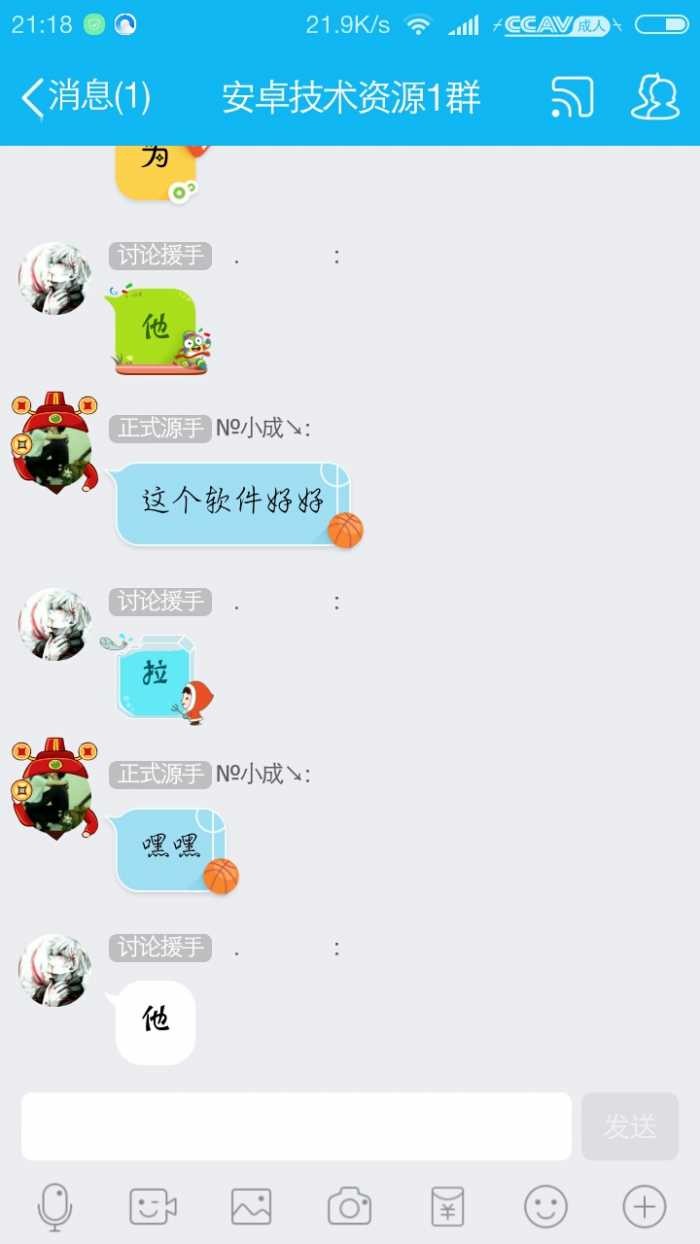Screen dimensions: 700x1244
Task: Tap the 发送 send button
Action: tap(630, 1126)
